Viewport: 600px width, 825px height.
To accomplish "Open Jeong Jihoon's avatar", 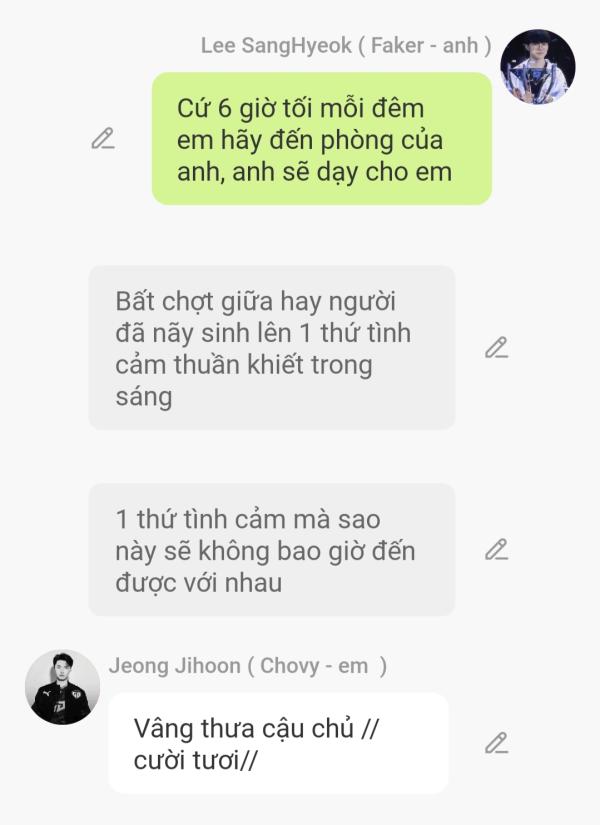I will coord(62,687).
